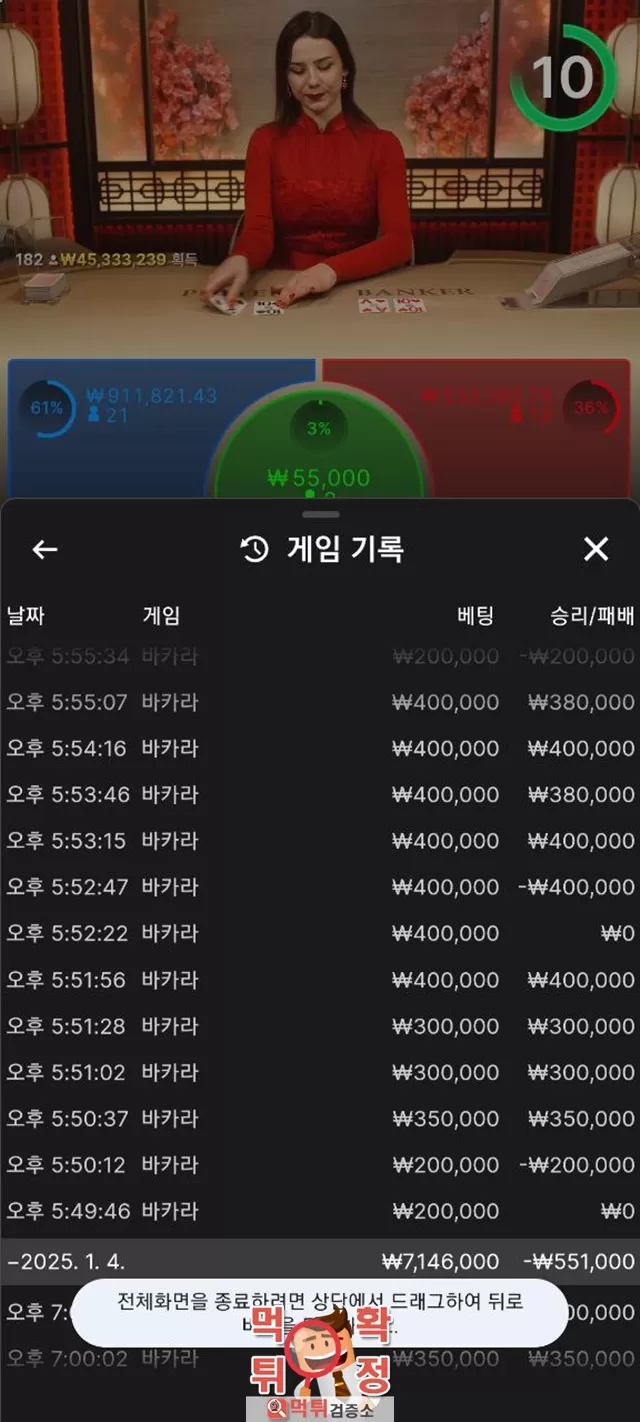
Task: Close the 게임 기록 panel
Action: coord(596,549)
